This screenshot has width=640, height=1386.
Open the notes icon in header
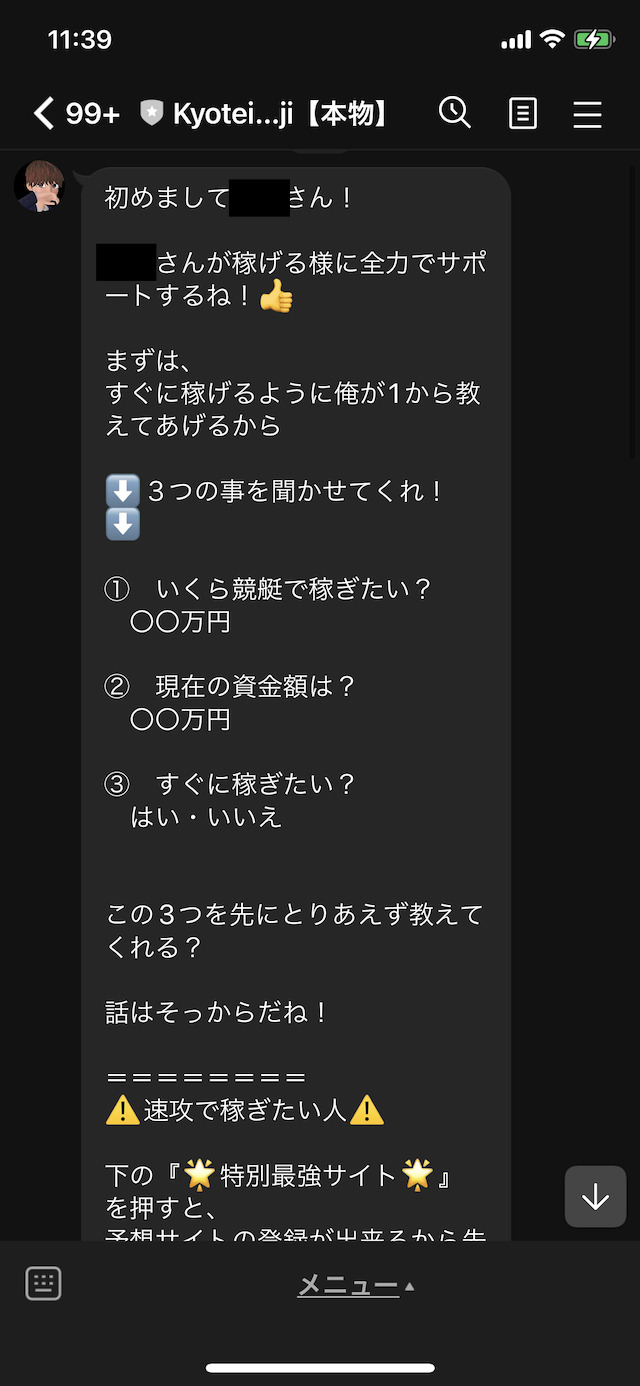(x=523, y=113)
